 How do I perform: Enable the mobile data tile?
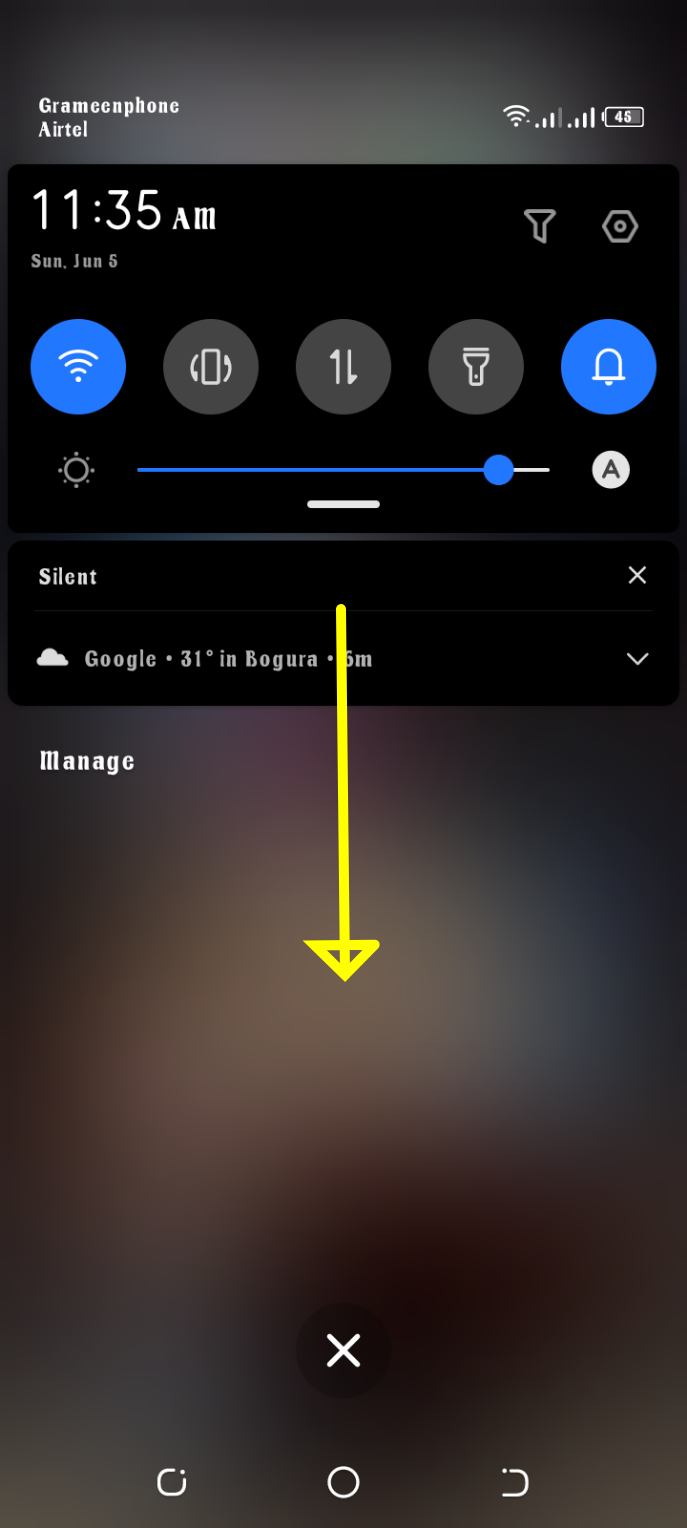[343, 367]
